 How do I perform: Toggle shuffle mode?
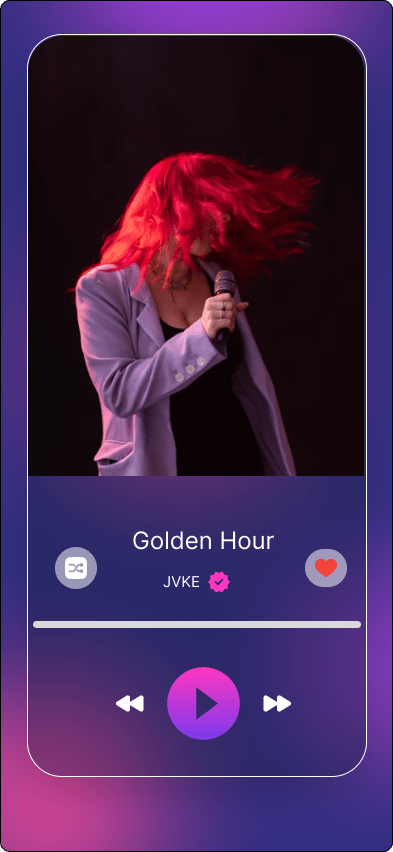coord(76,568)
